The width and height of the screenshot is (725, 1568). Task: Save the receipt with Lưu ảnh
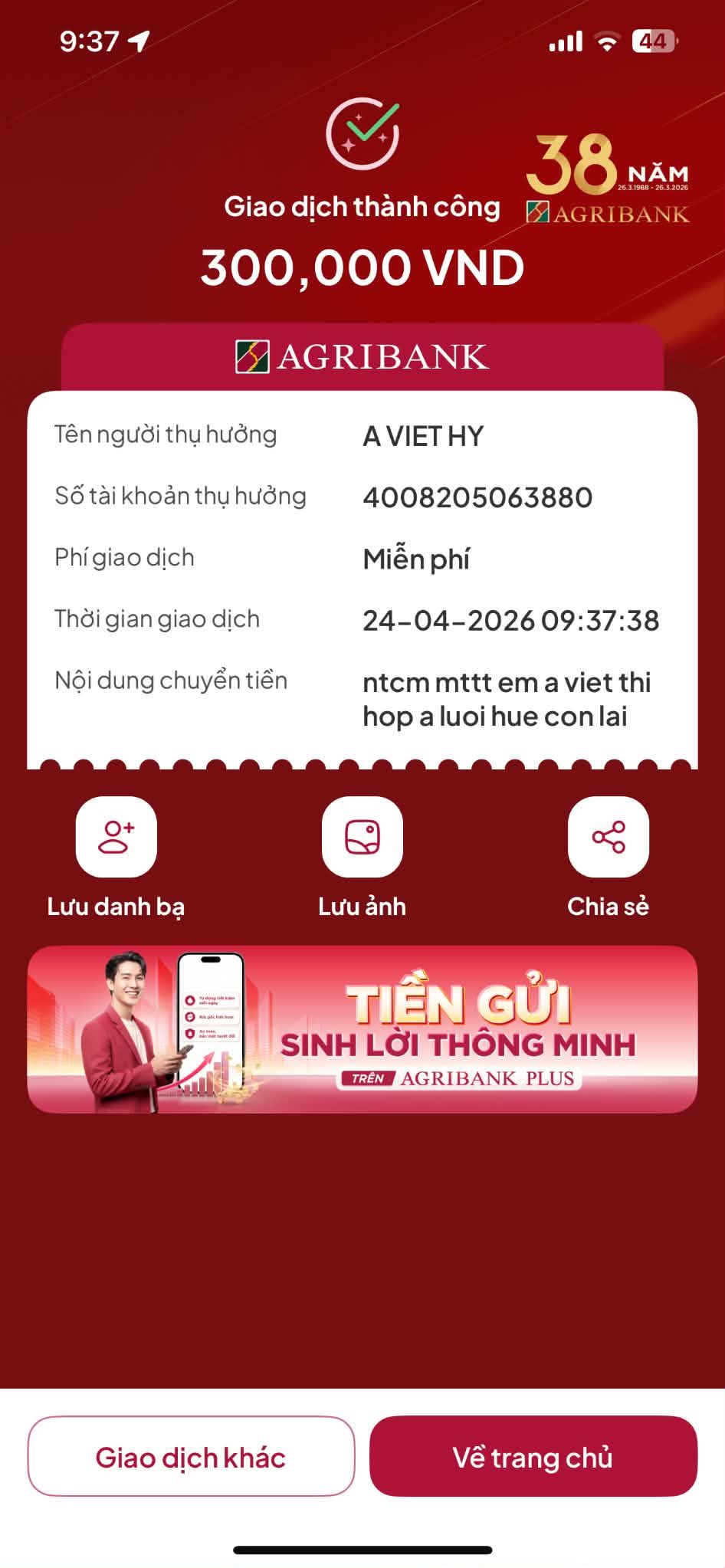click(x=362, y=837)
